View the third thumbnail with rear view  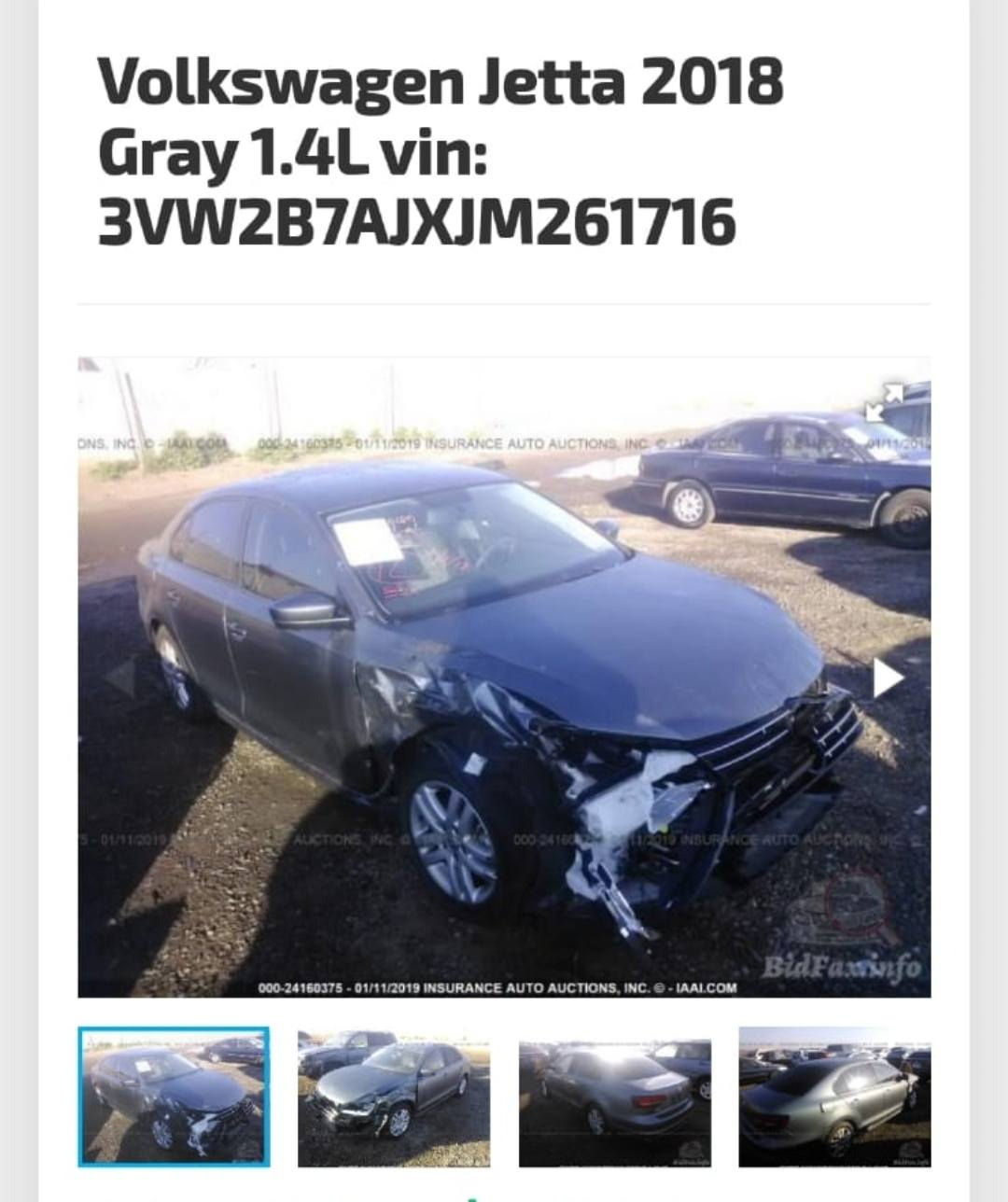[614, 1097]
